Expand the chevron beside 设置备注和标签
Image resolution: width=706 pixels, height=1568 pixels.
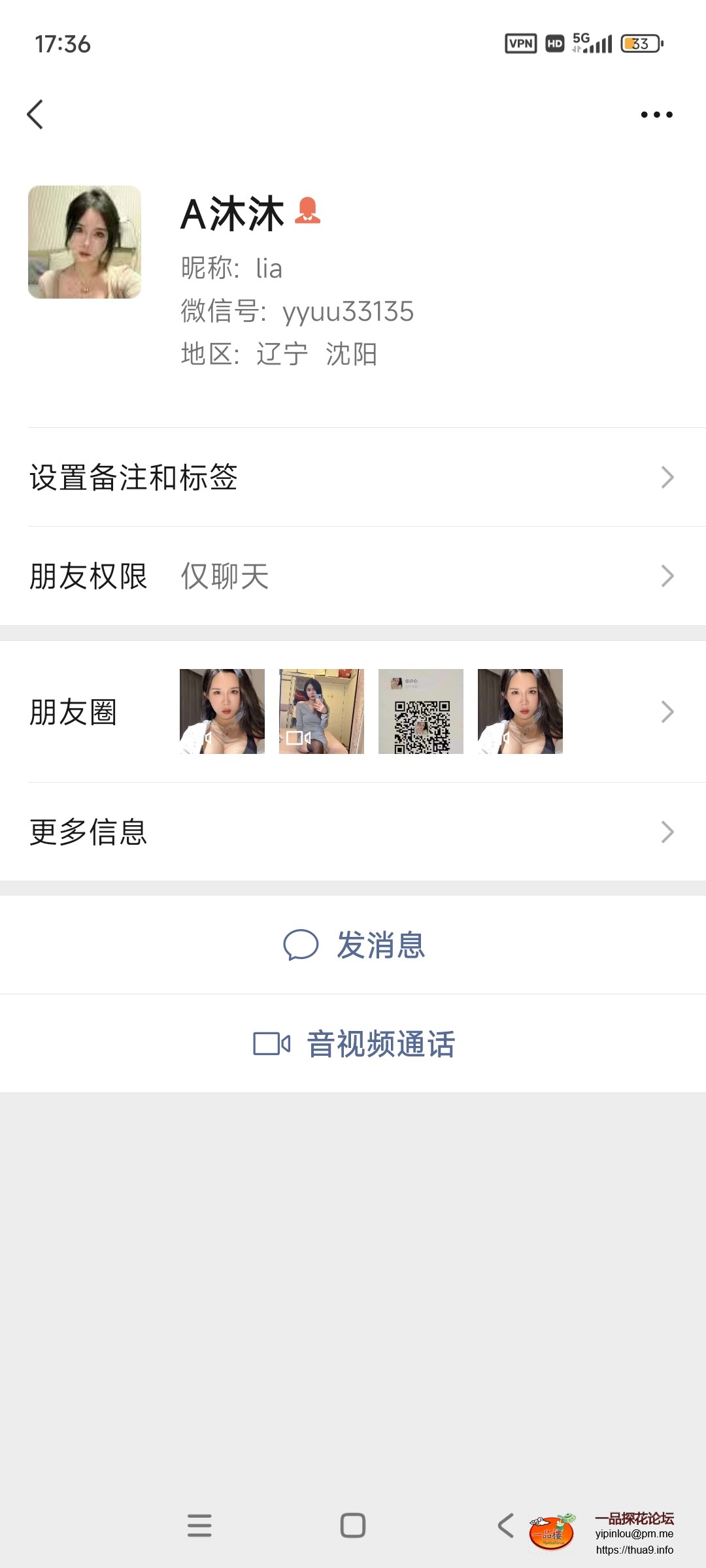[x=667, y=476]
